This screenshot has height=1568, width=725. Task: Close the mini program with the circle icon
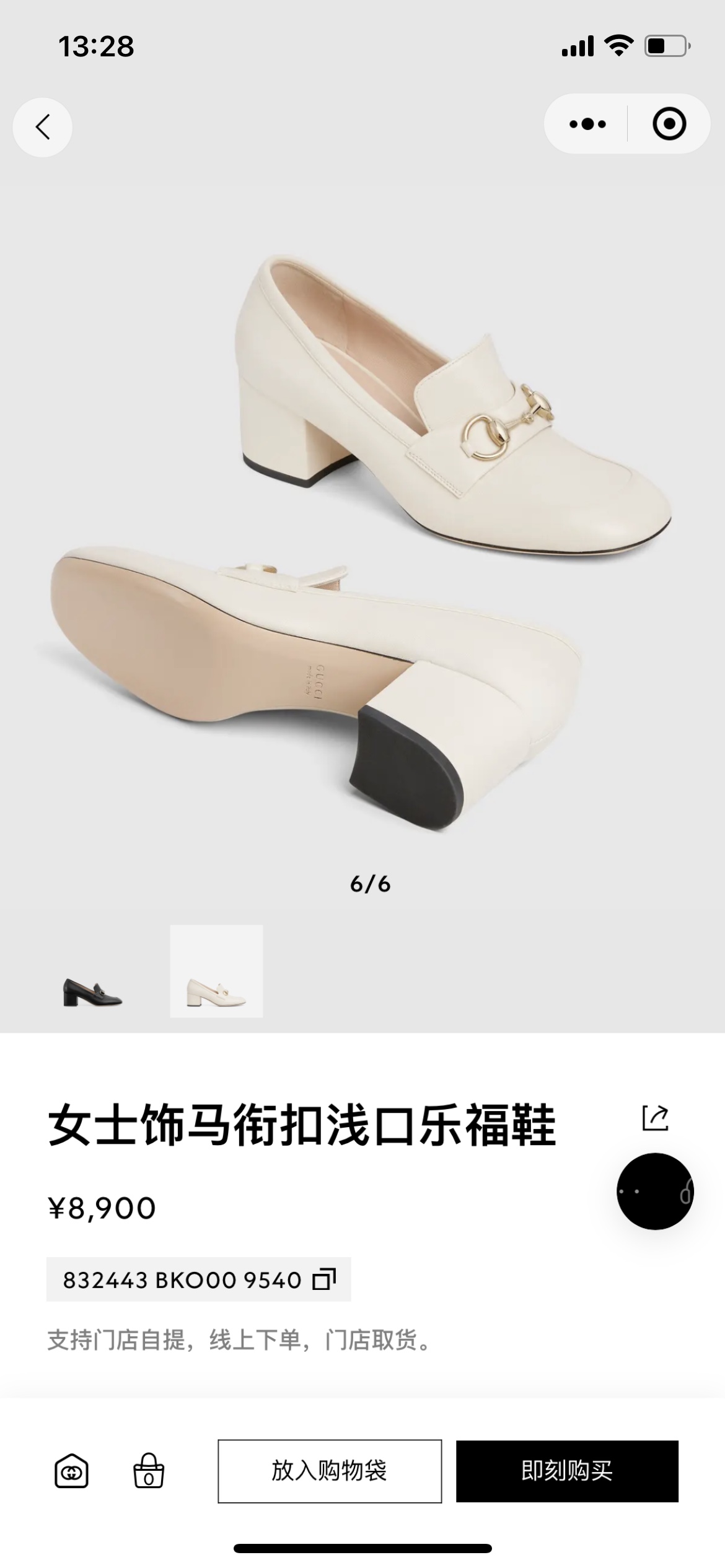[669, 124]
